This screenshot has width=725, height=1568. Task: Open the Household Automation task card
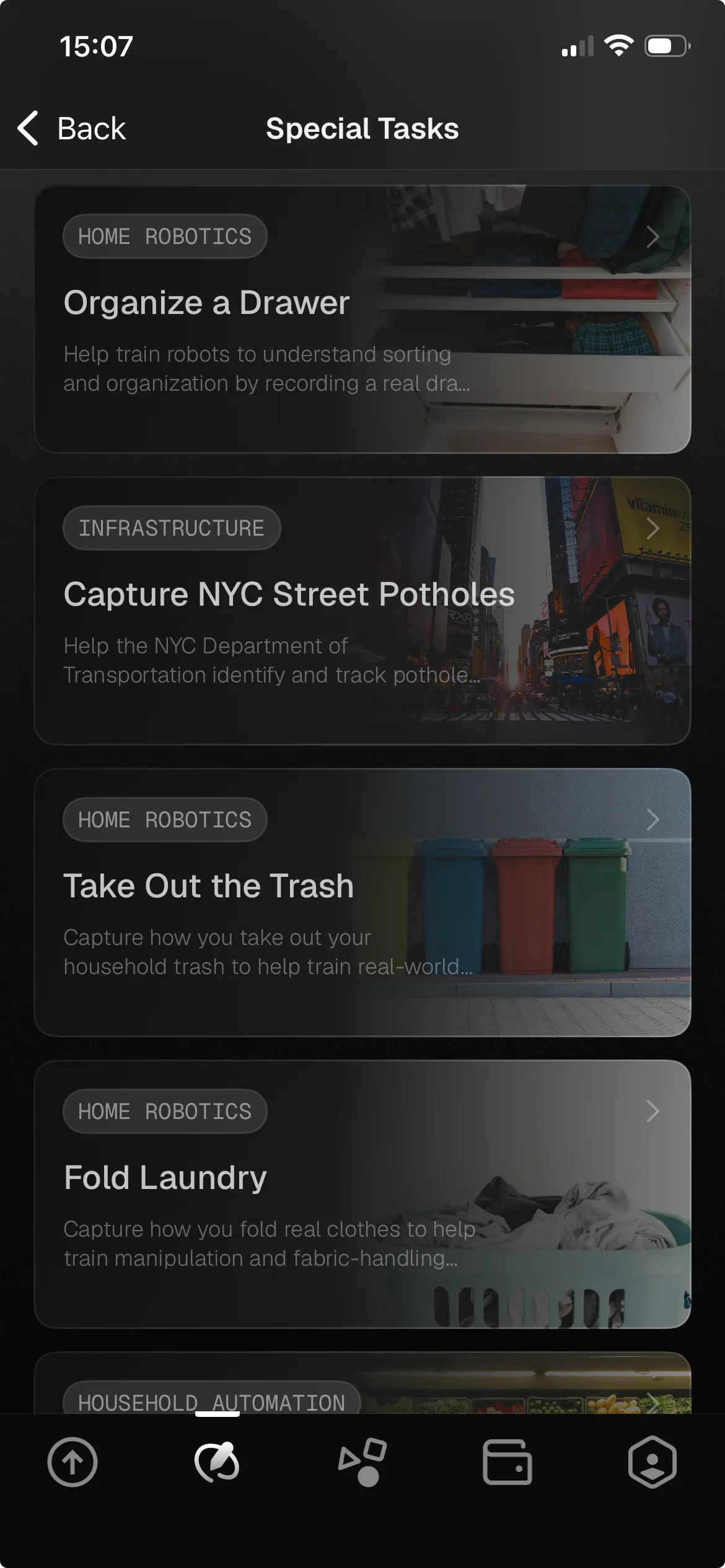pyautogui.click(x=362, y=1386)
